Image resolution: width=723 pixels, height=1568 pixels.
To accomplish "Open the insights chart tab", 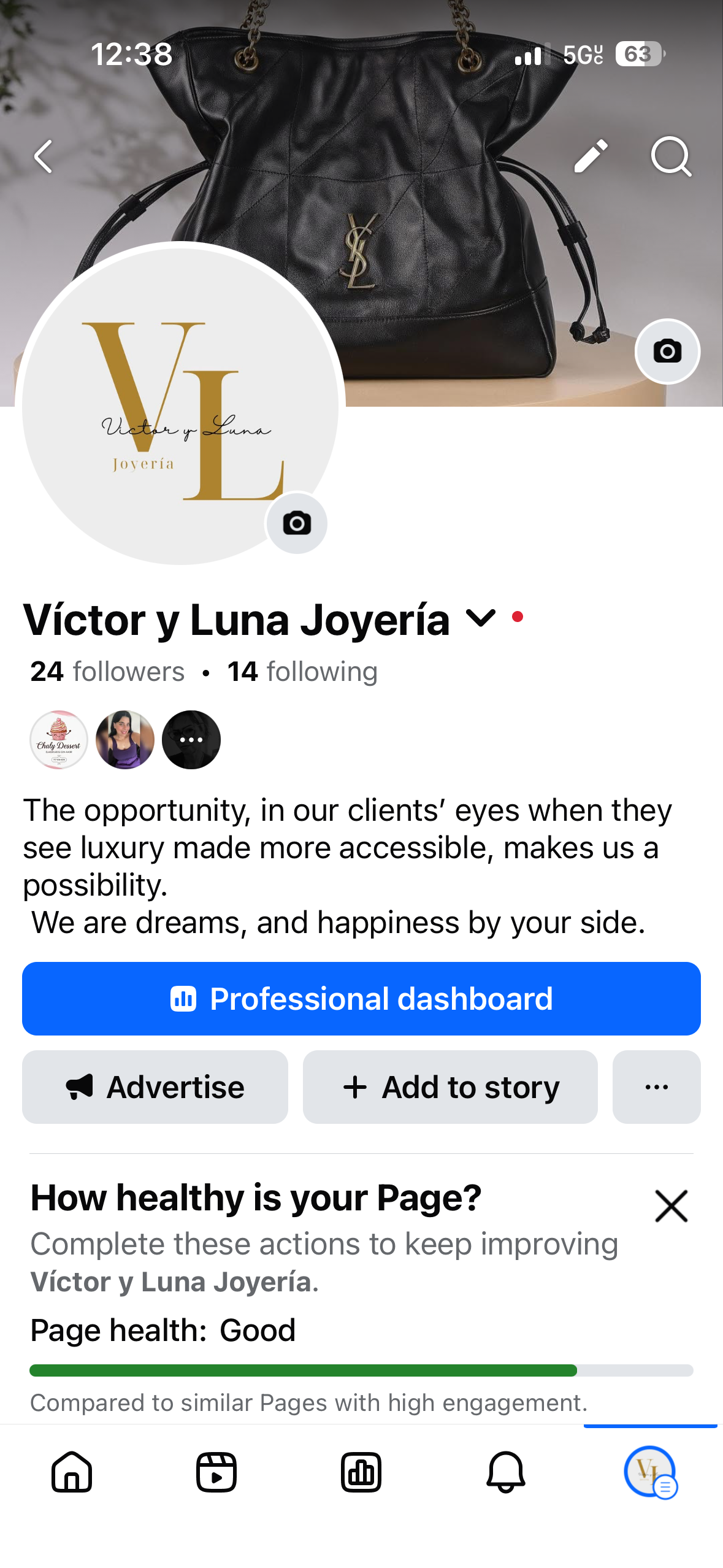I will coord(361,1471).
